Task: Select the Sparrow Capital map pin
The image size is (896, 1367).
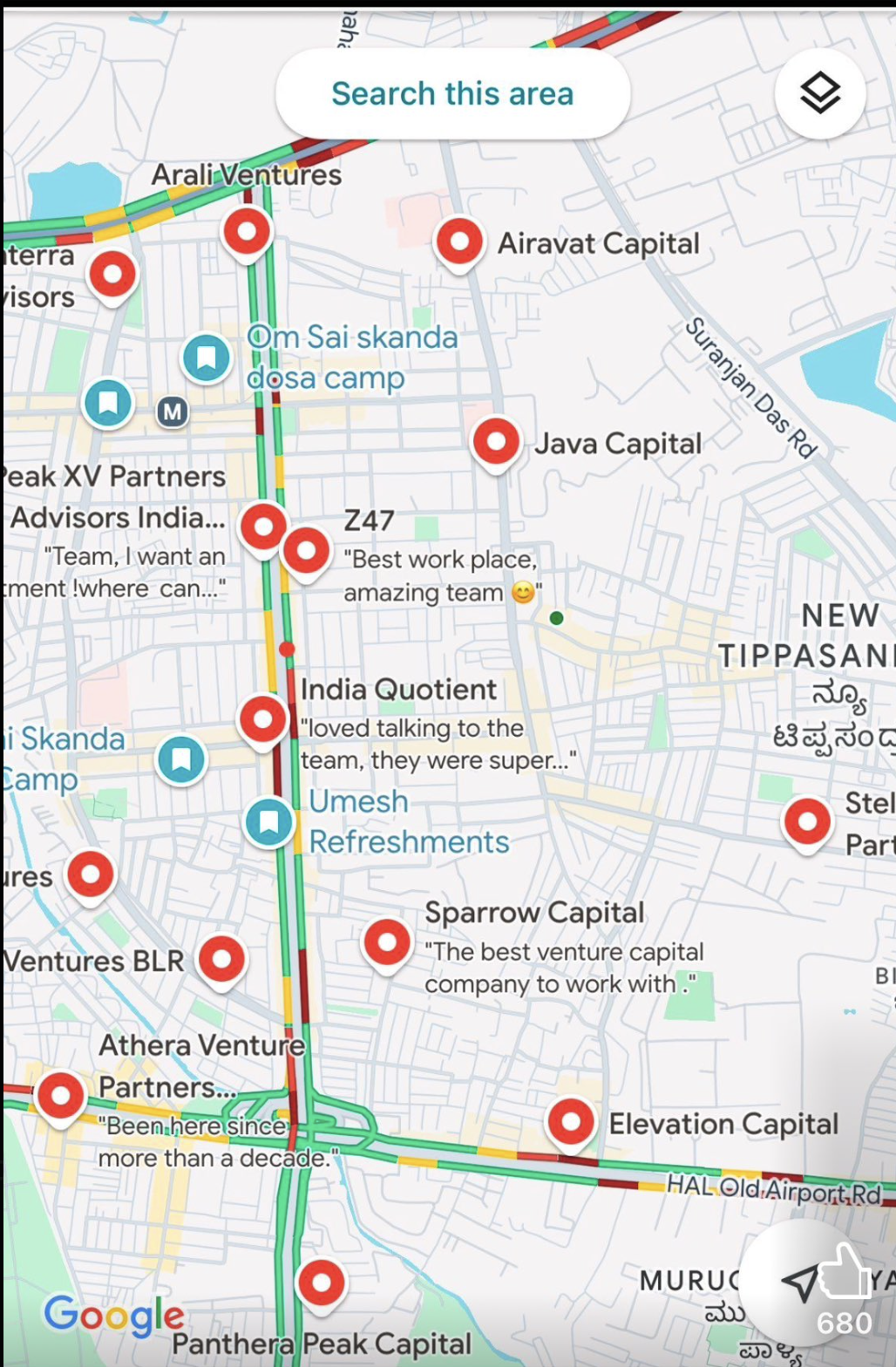Action: click(x=387, y=942)
